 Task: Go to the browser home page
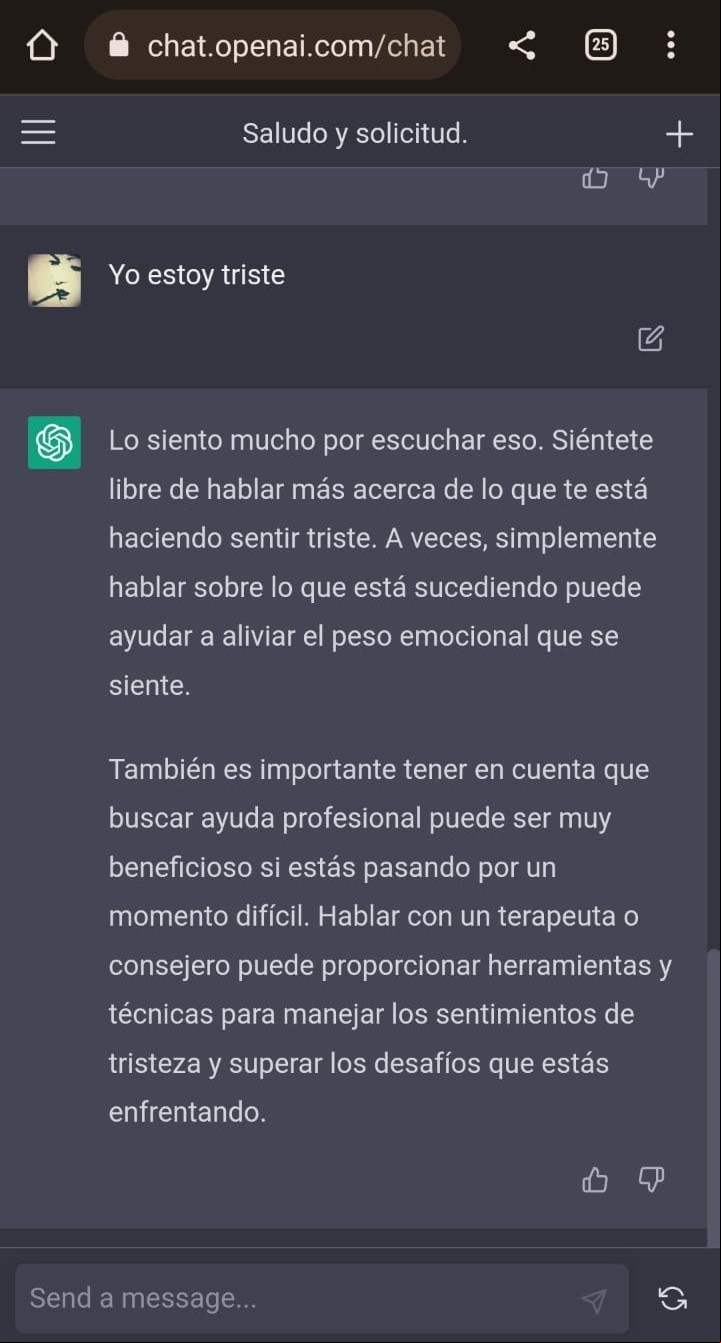pyautogui.click(x=42, y=45)
